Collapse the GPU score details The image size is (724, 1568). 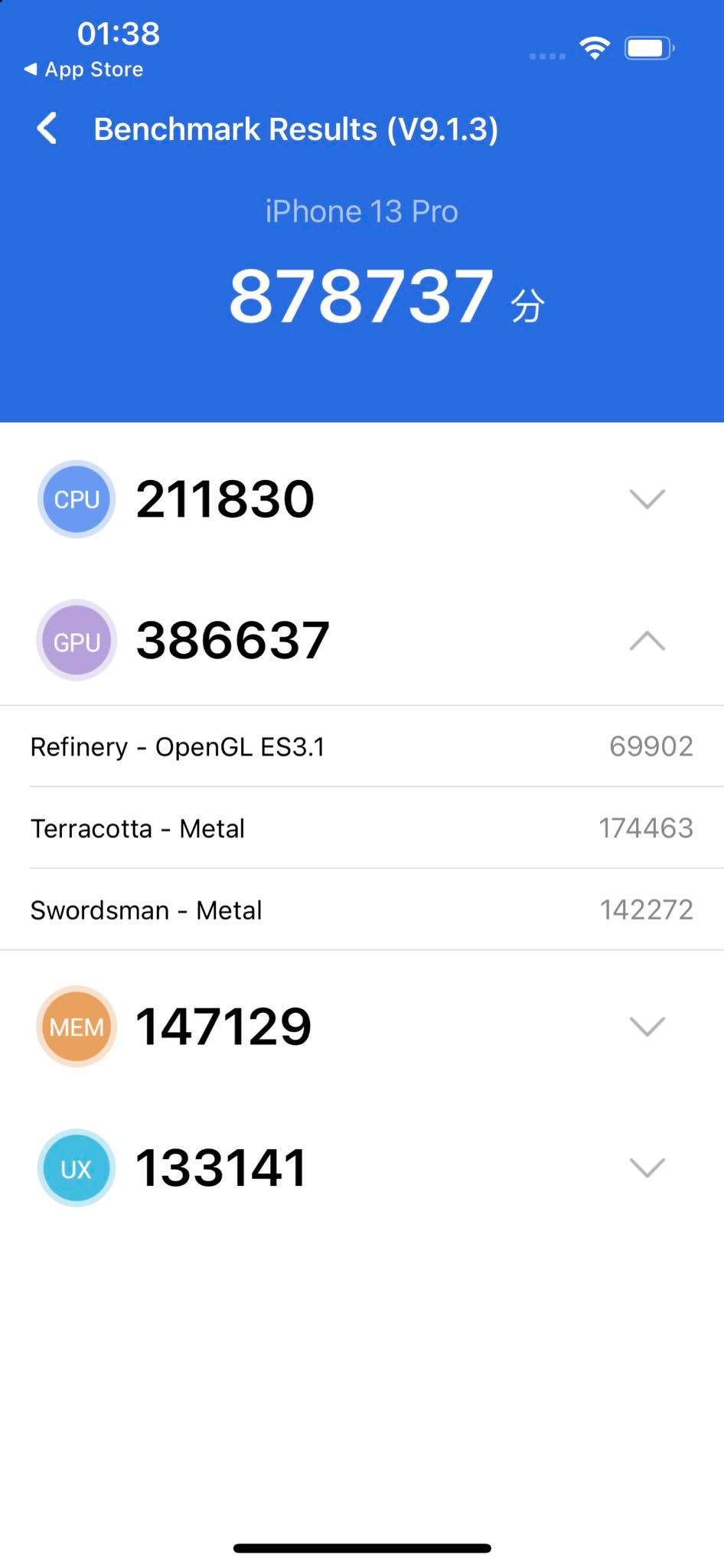[x=647, y=641]
